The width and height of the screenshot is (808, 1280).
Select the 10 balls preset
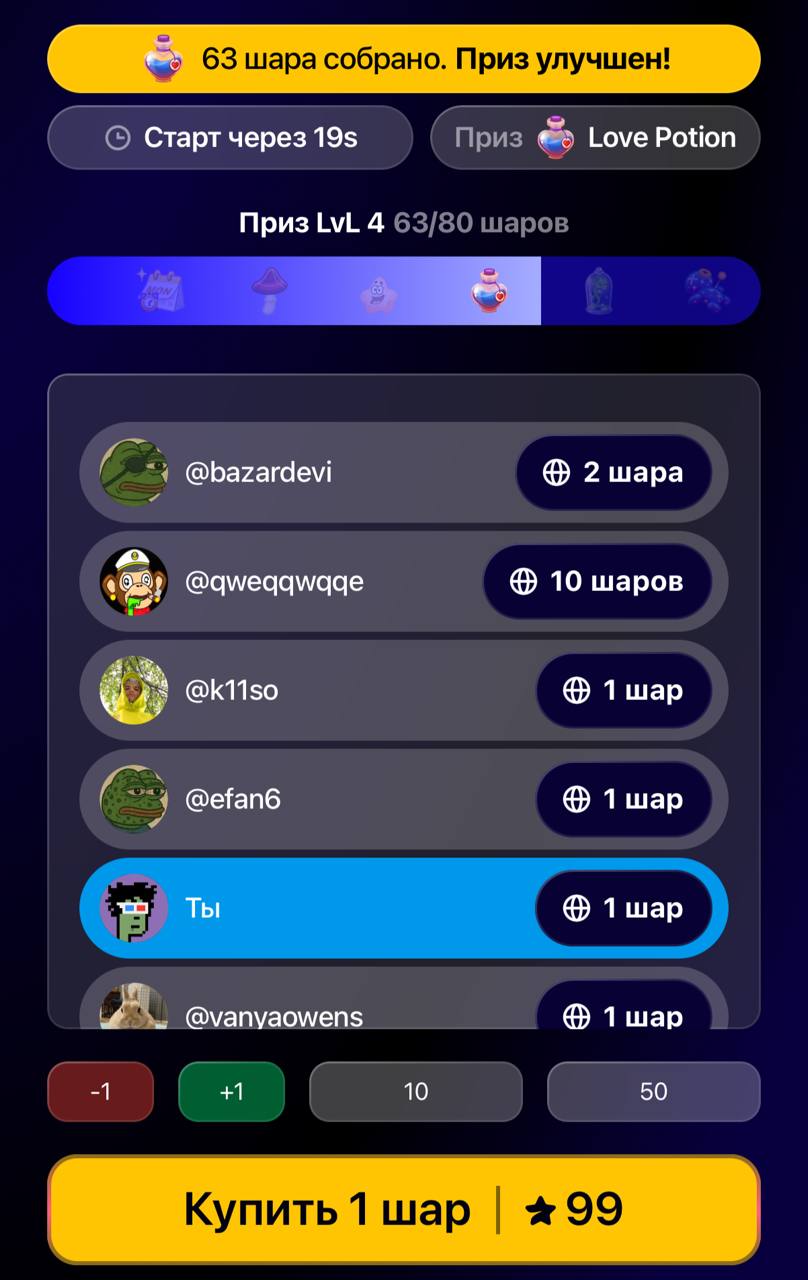(x=415, y=1091)
